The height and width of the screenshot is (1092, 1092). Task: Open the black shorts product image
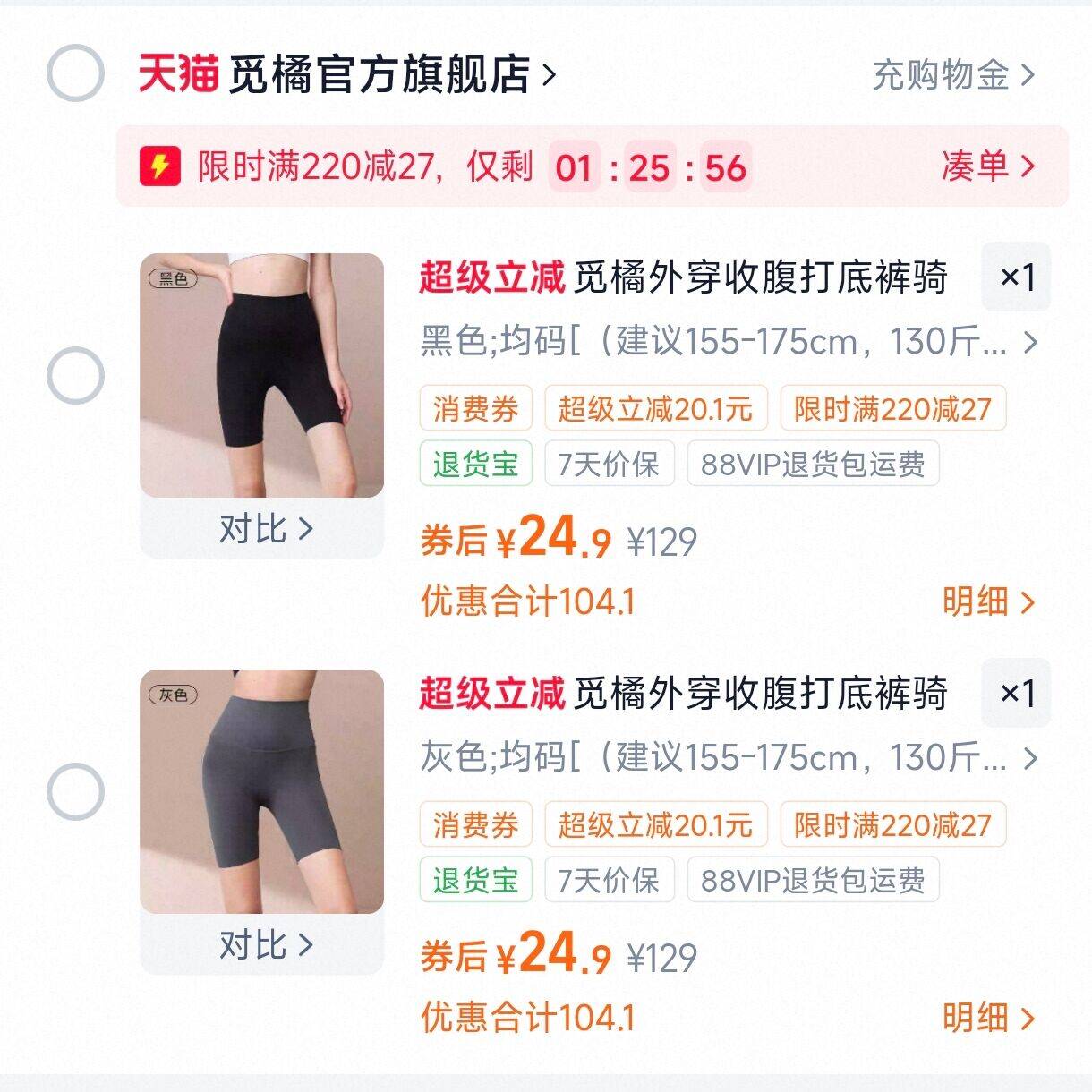[261, 374]
